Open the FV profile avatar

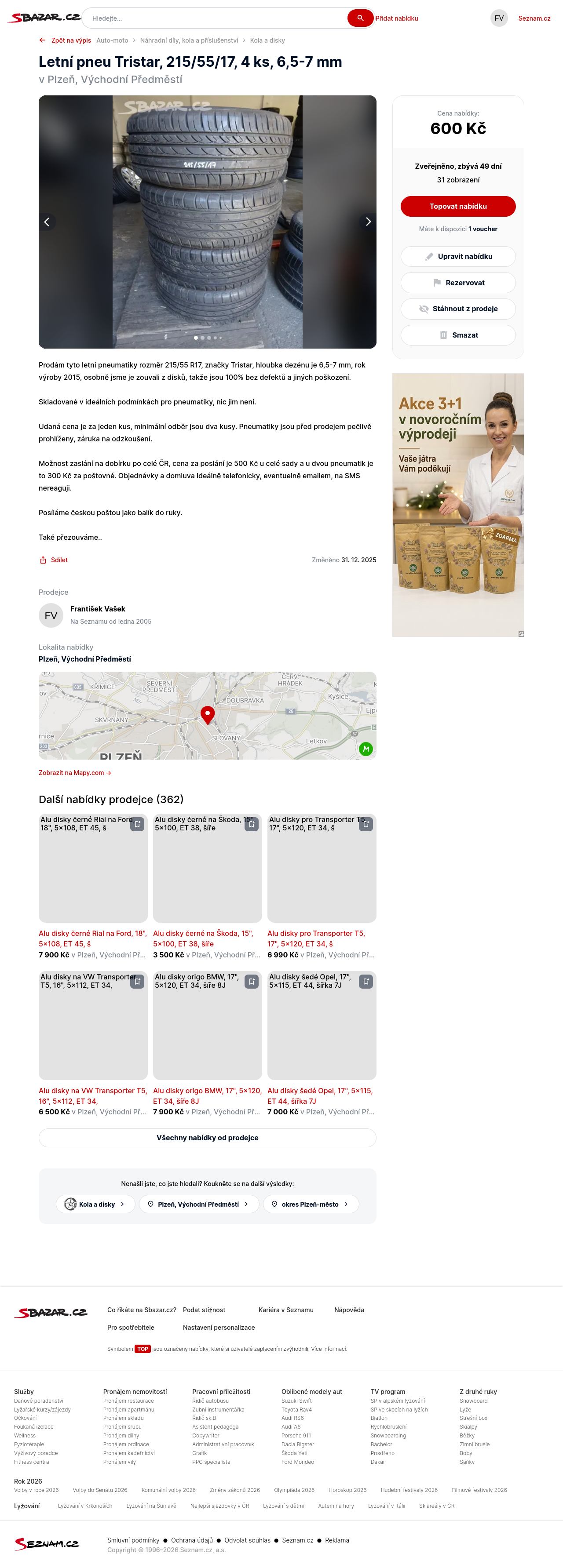[x=498, y=18]
